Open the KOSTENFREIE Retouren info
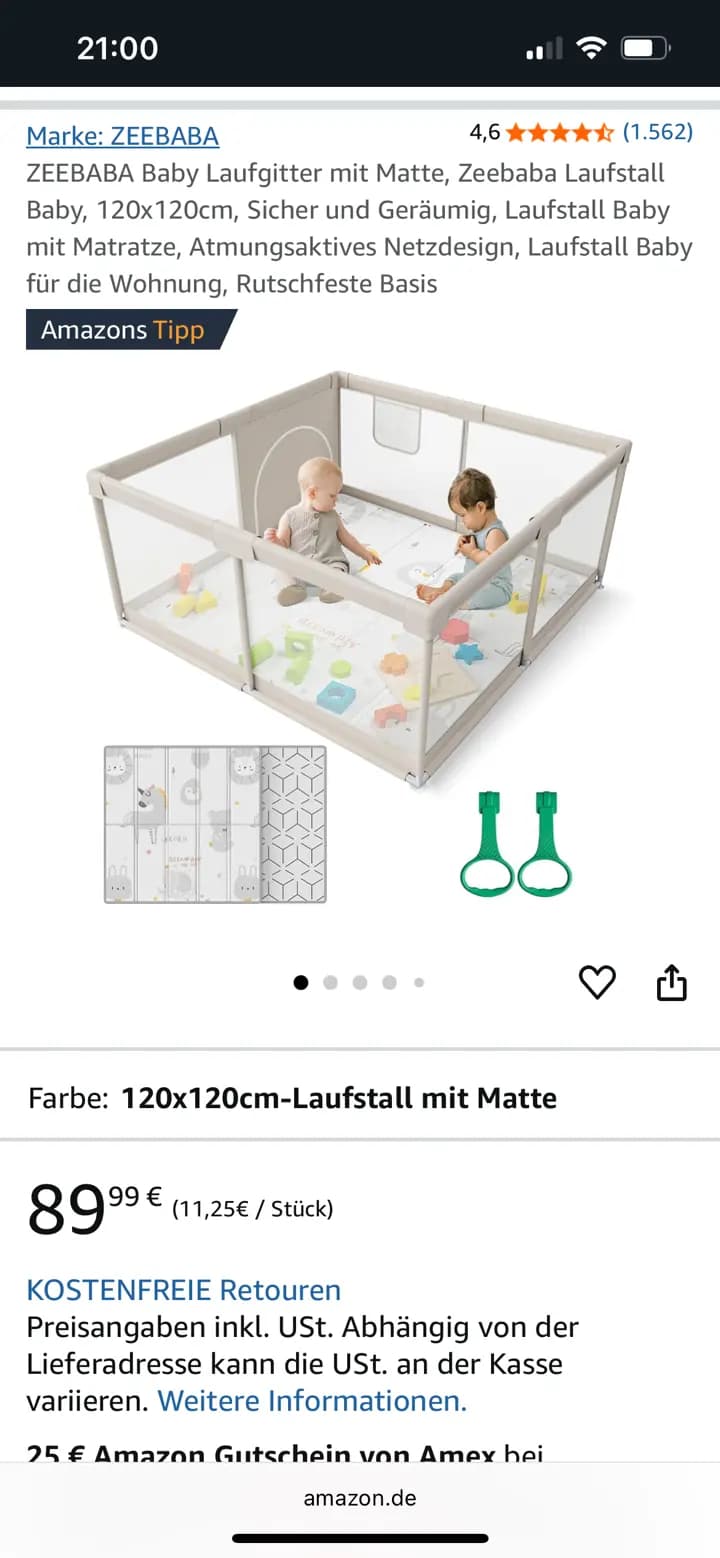The width and height of the screenshot is (720, 1558). (x=183, y=1290)
